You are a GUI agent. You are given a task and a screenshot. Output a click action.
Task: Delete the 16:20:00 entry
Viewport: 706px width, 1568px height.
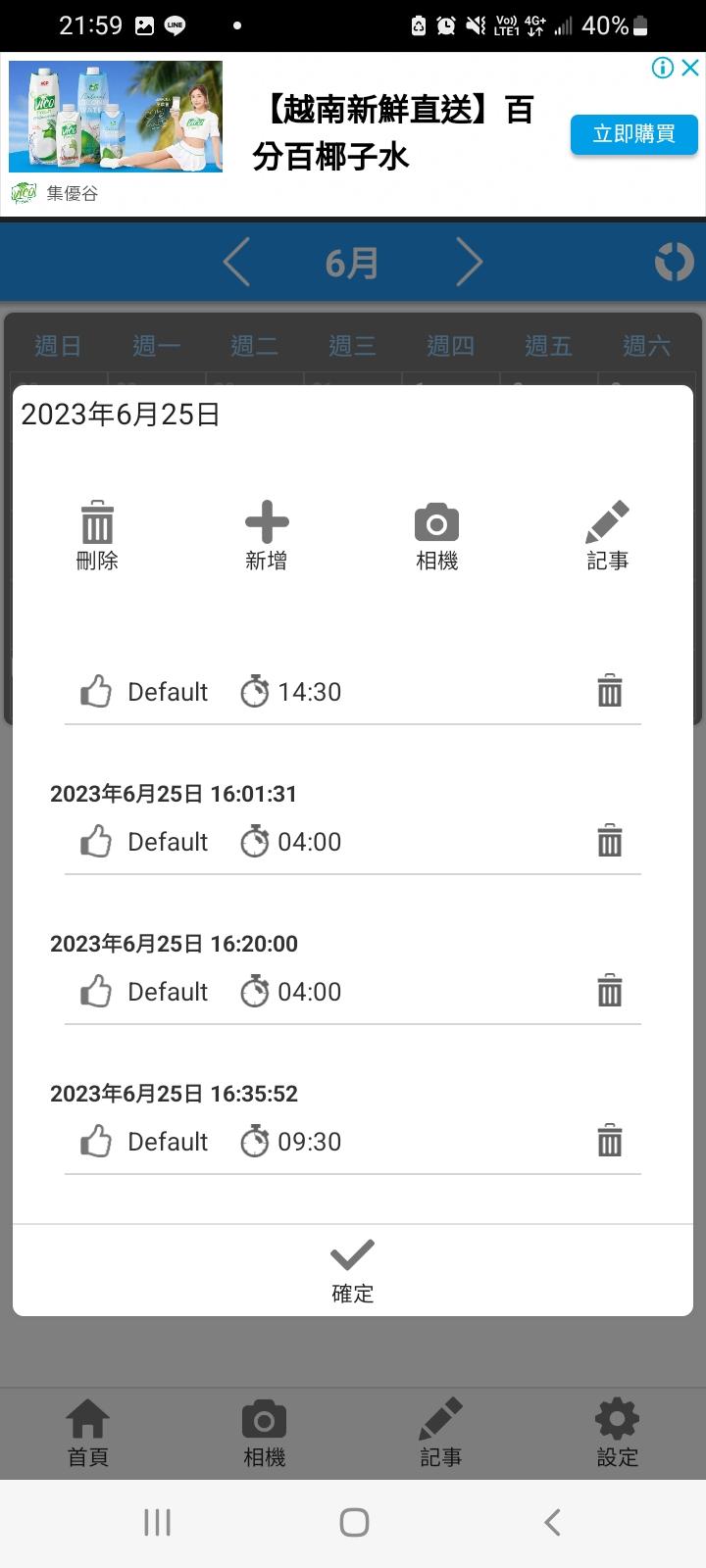coord(609,992)
